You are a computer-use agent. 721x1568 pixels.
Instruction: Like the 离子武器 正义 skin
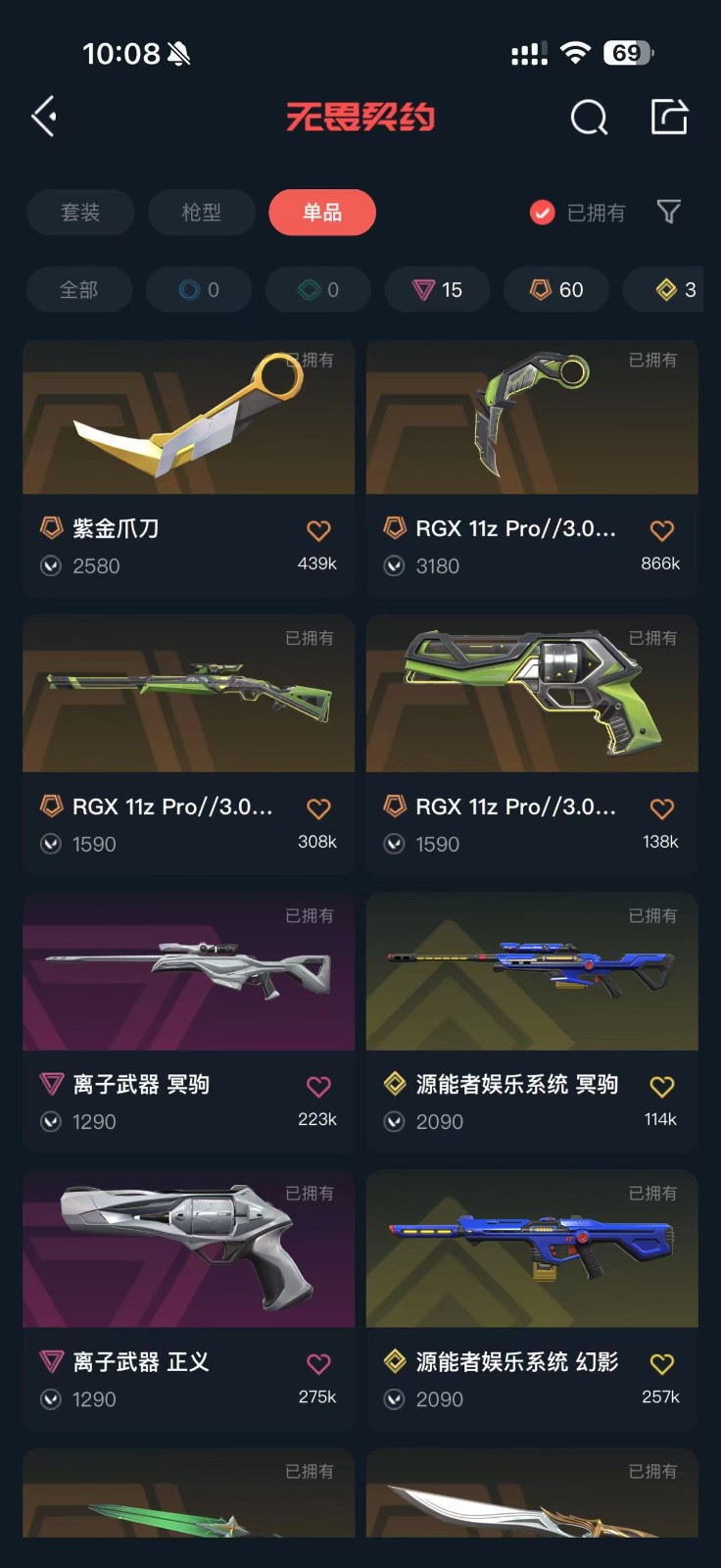tap(318, 1364)
